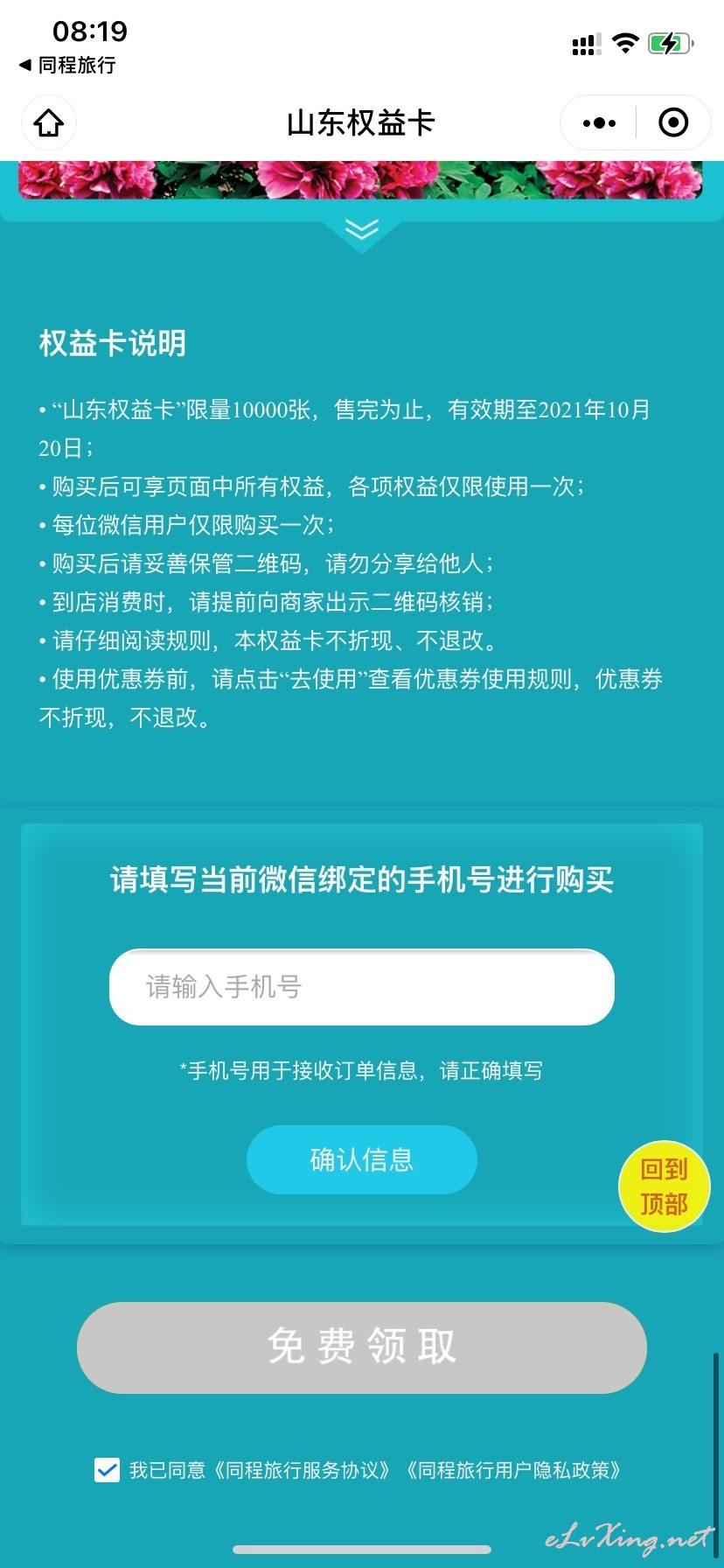Go to the mini program home icon

pos(49,122)
